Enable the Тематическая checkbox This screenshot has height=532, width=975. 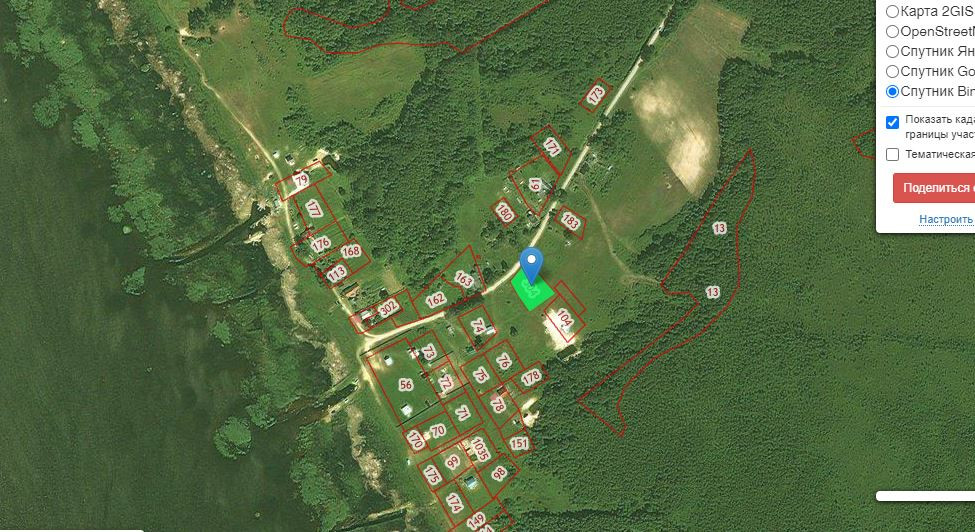(892, 154)
